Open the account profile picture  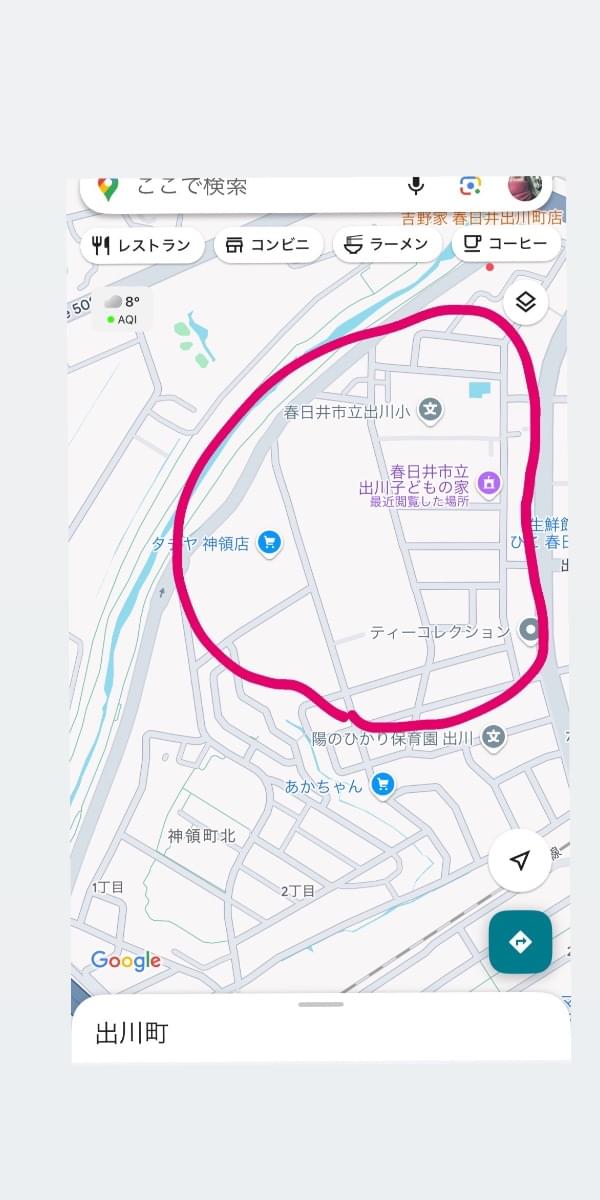click(525, 187)
